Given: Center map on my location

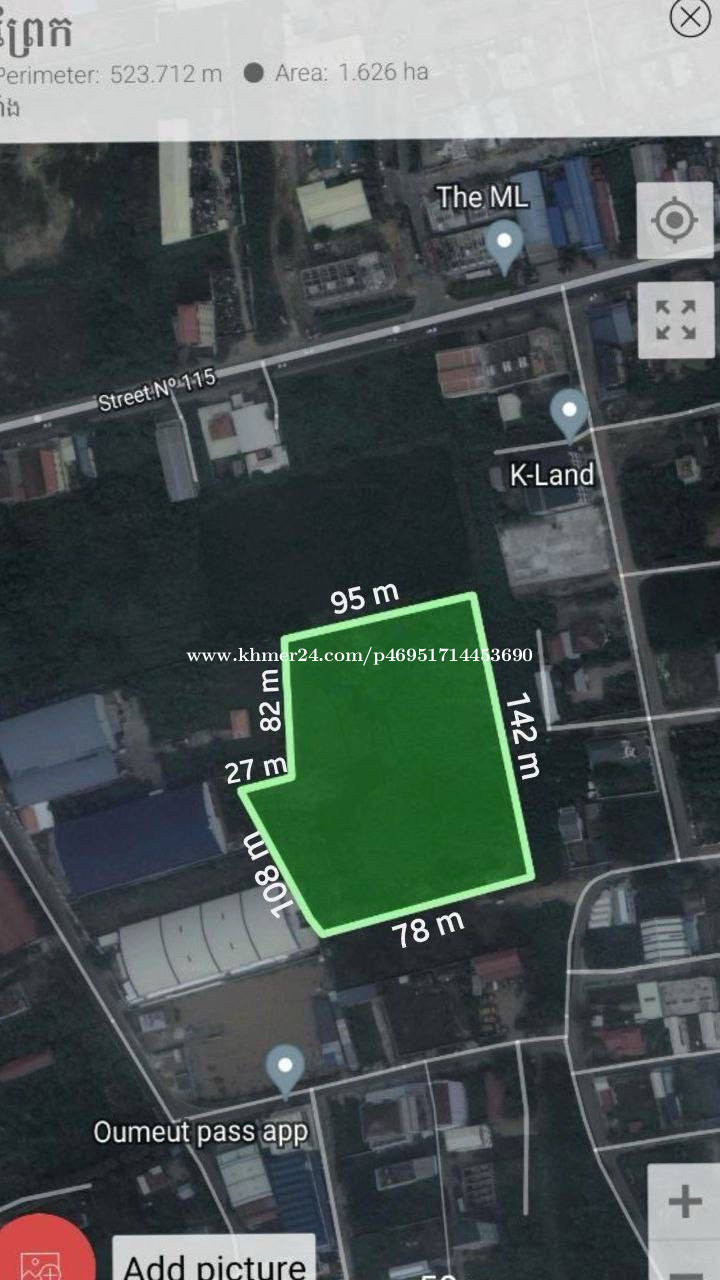Looking at the screenshot, I should (x=675, y=220).
